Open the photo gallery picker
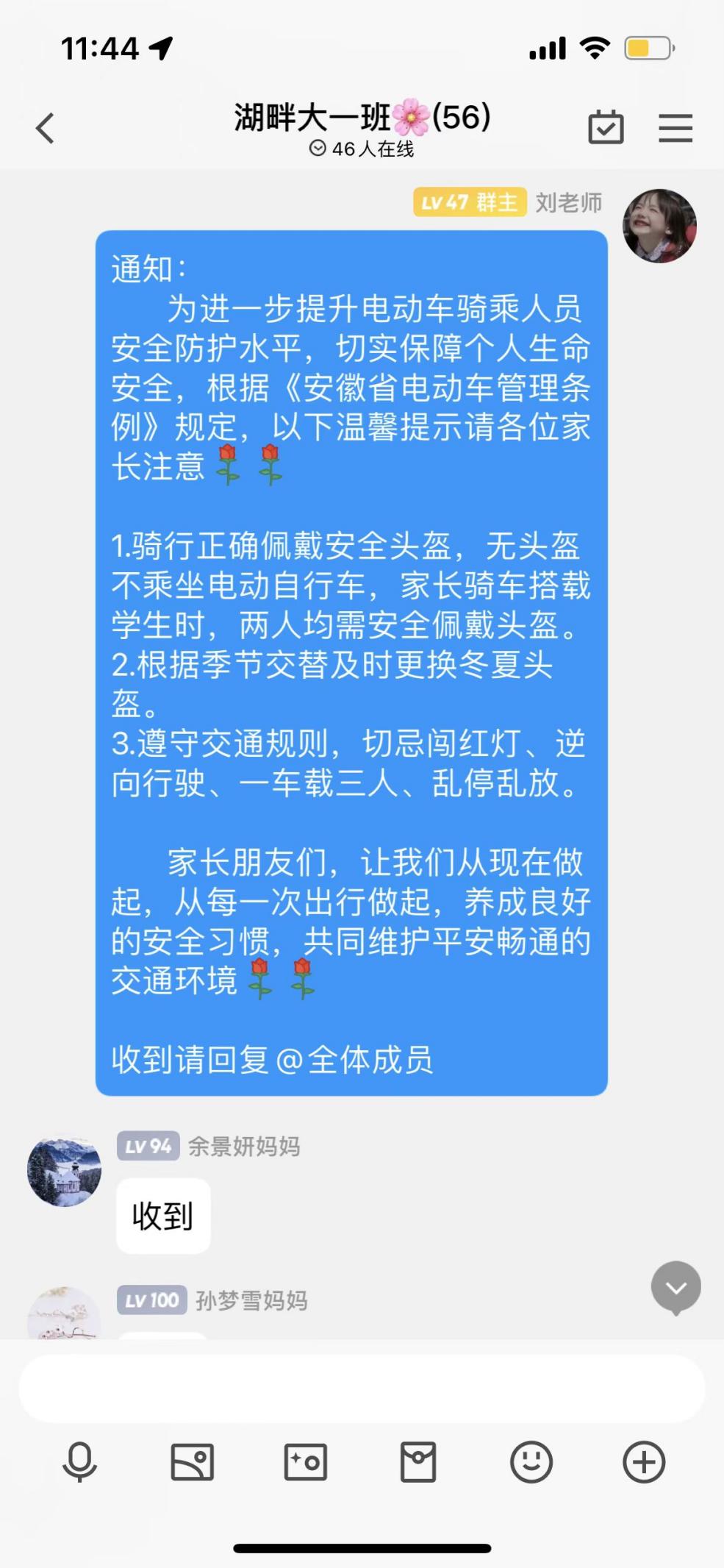This screenshot has width=724, height=1568. coord(193,1461)
